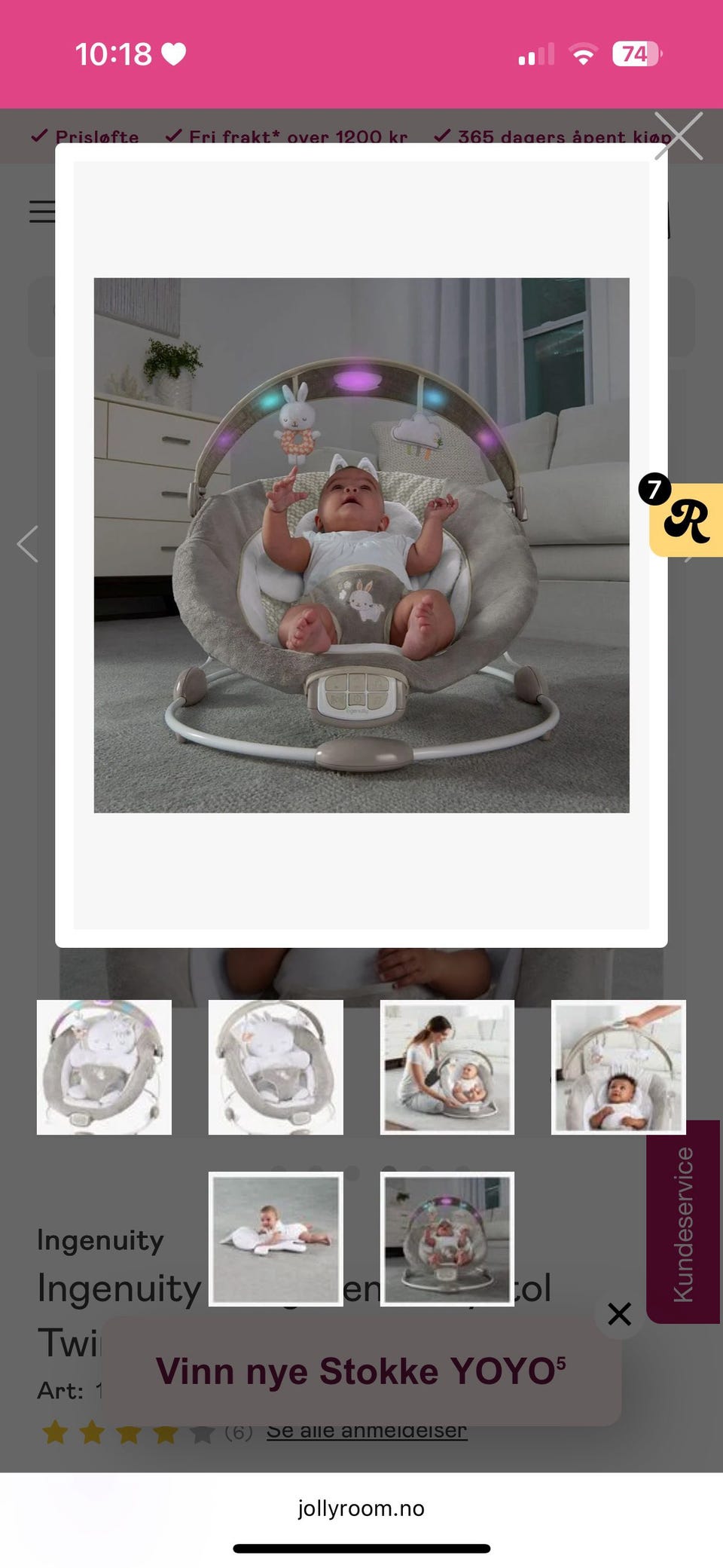Viewport: 723px width, 1568px height.
Task: Show the previous product image
Action: [x=28, y=543]
